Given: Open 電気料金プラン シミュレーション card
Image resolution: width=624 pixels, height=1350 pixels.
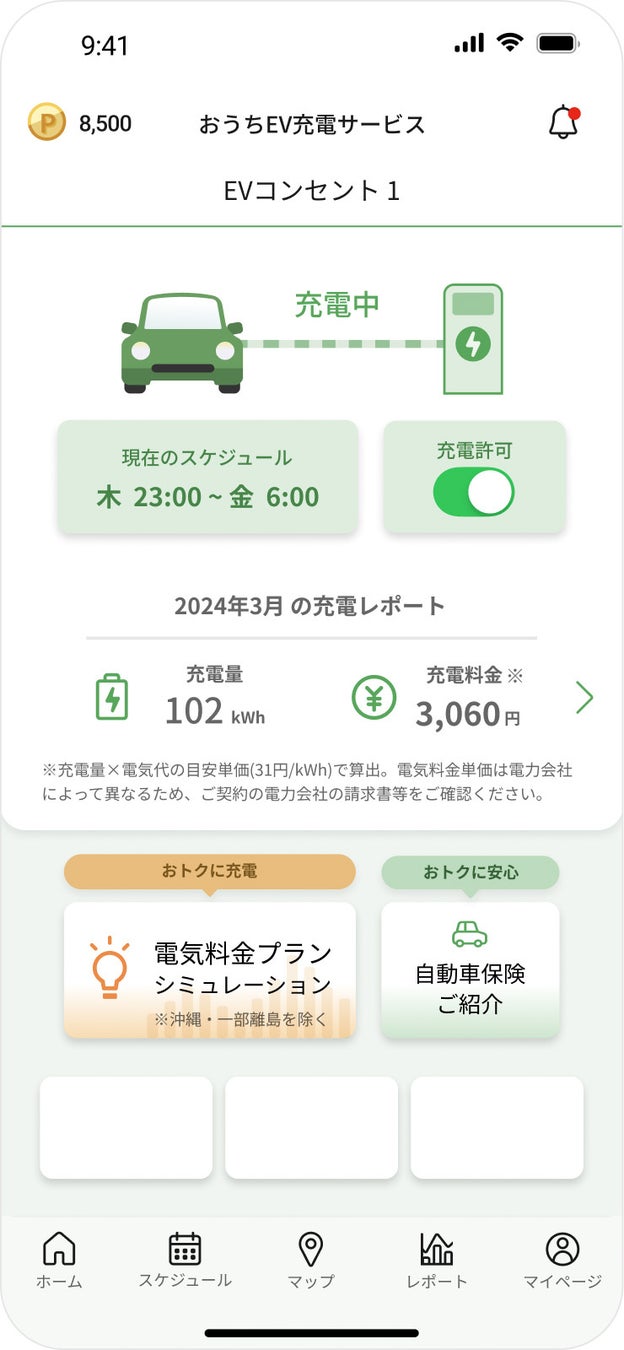Looking at the screenshot, I should click(x=210, y=970).
